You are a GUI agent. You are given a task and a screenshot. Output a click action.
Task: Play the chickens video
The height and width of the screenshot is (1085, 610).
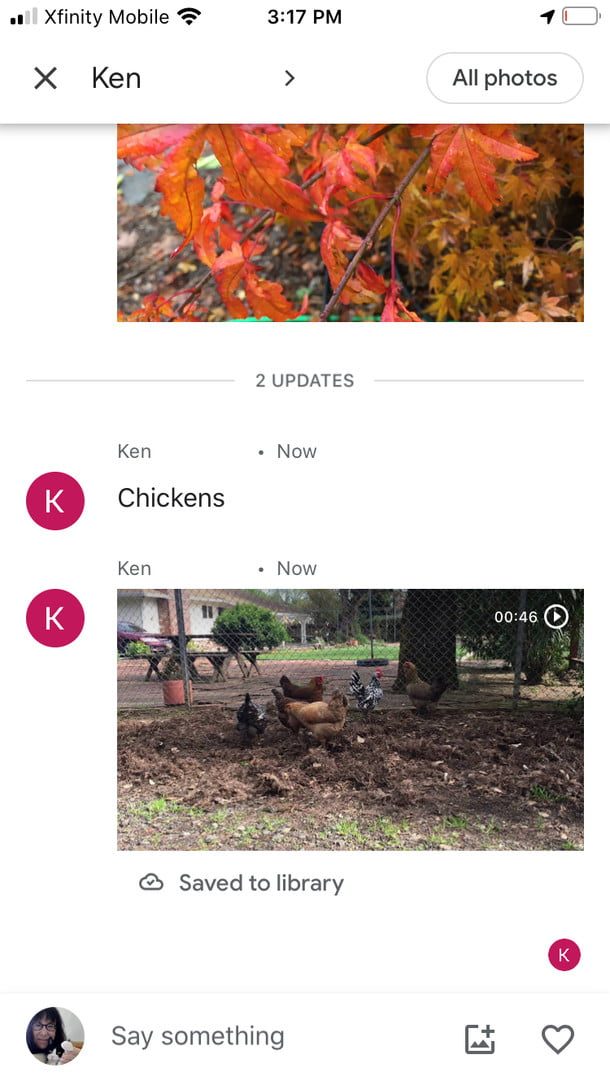point(350,718)
